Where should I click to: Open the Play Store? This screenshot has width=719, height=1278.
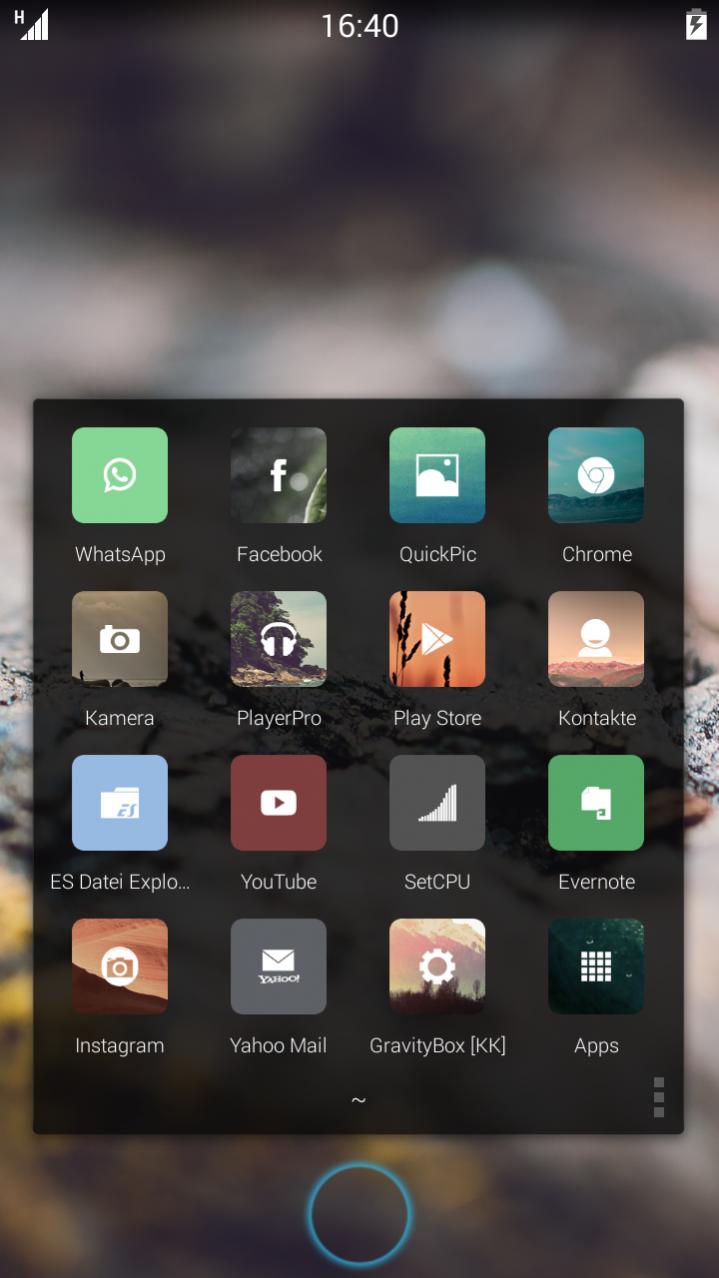(437, 639)
